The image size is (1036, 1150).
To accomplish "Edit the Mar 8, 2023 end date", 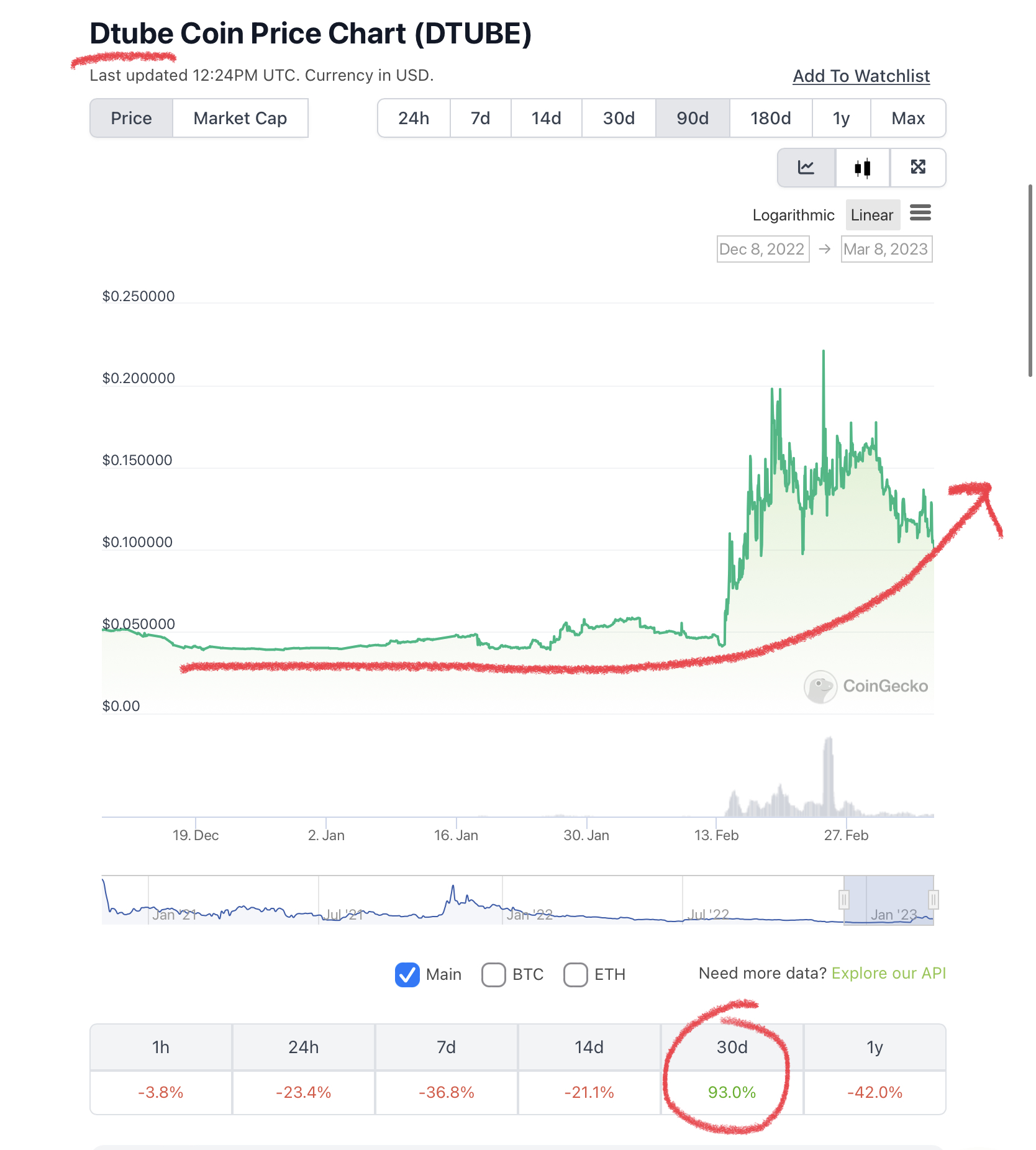I will click(x=886, y=249).
